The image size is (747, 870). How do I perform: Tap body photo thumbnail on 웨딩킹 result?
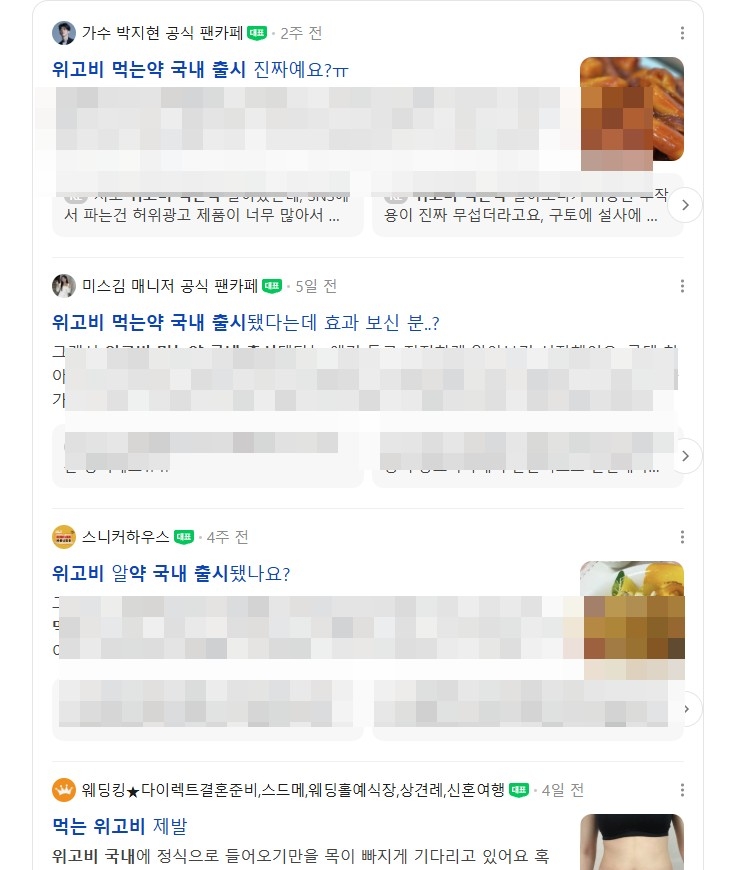point(632,842)
